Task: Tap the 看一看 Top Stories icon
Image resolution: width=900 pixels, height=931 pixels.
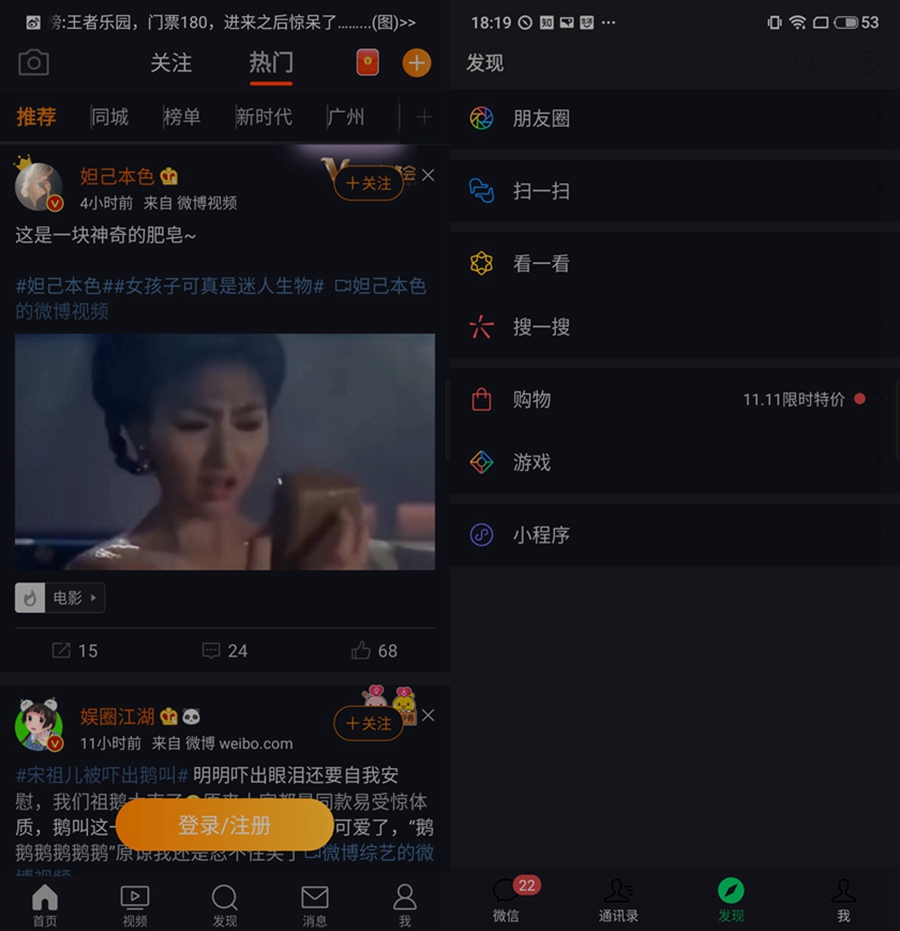Action: (481, 263)
